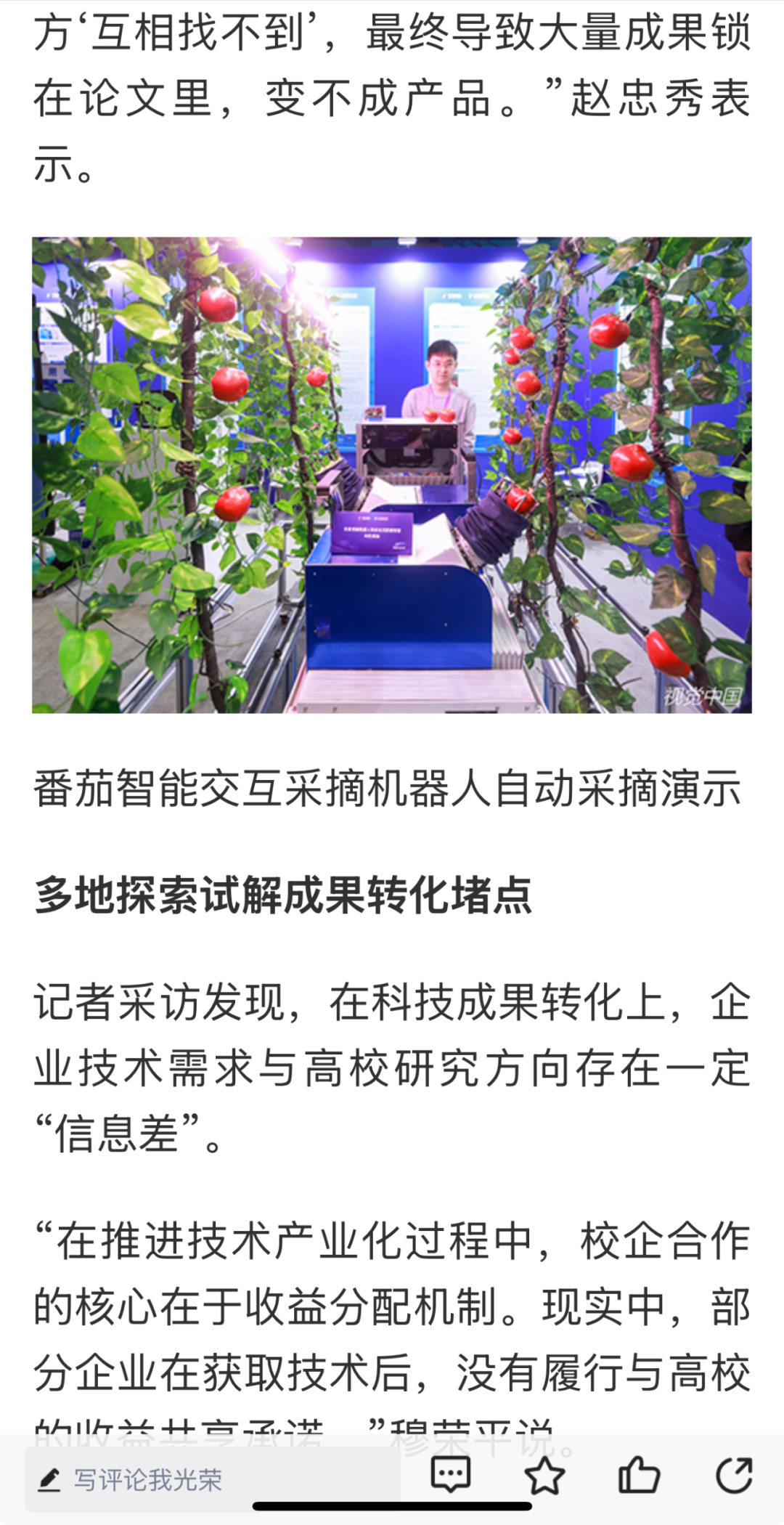Like this article with the thumbs-up icon
The height and width of the screenshot is (1525, 784).
click(x=639, y=1475)
